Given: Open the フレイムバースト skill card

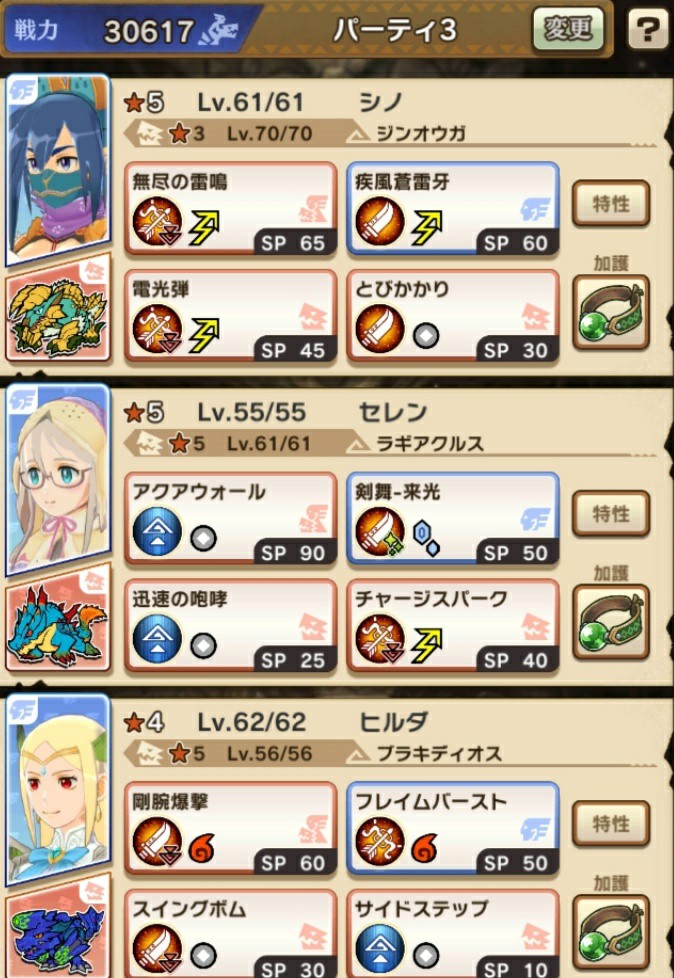Looking at the screenshot, I should coord(453,829).
